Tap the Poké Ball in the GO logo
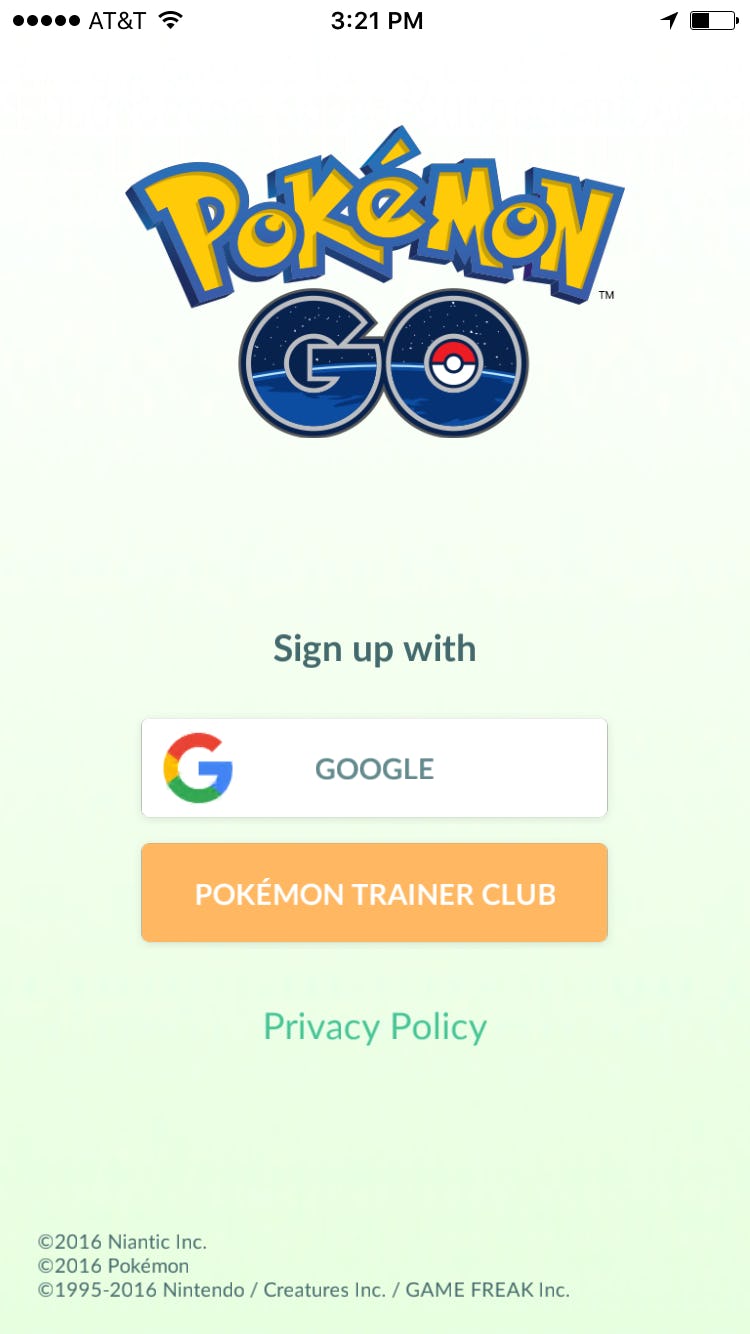 tap(455, 364)
